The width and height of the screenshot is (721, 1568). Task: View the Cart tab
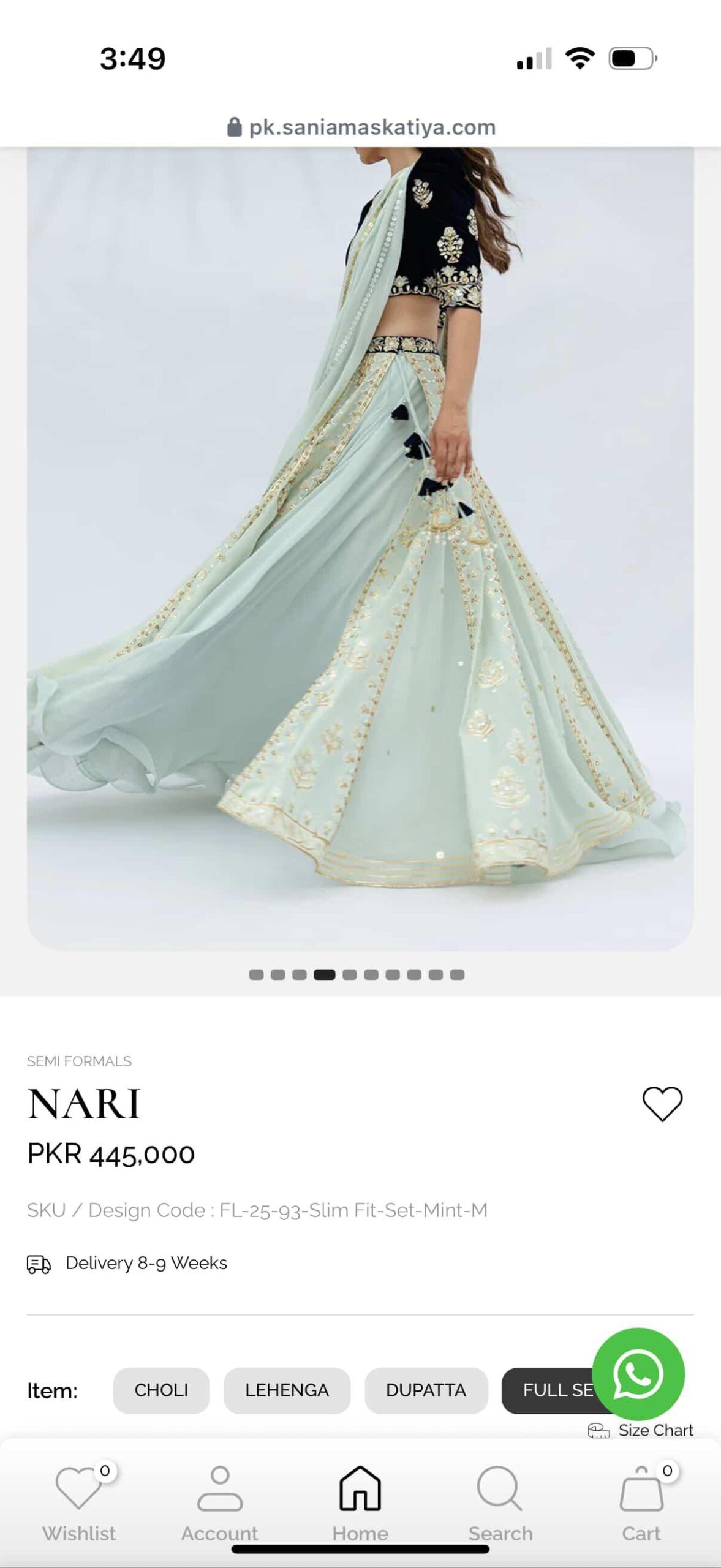641,1504
